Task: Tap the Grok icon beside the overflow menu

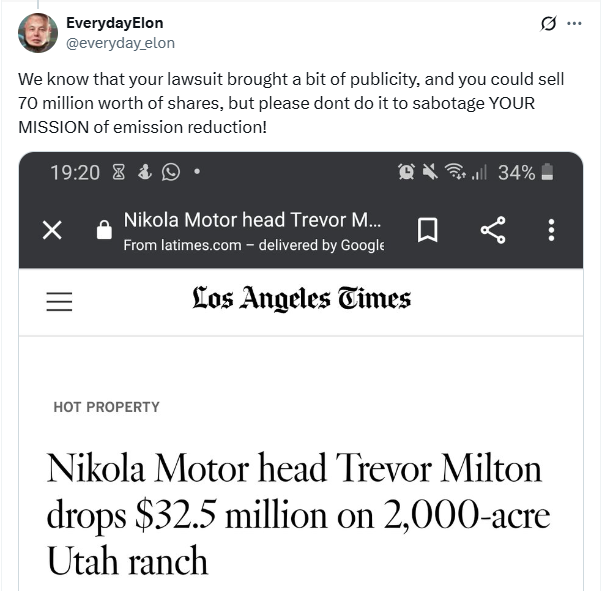Action: click(x=547, y=23)
